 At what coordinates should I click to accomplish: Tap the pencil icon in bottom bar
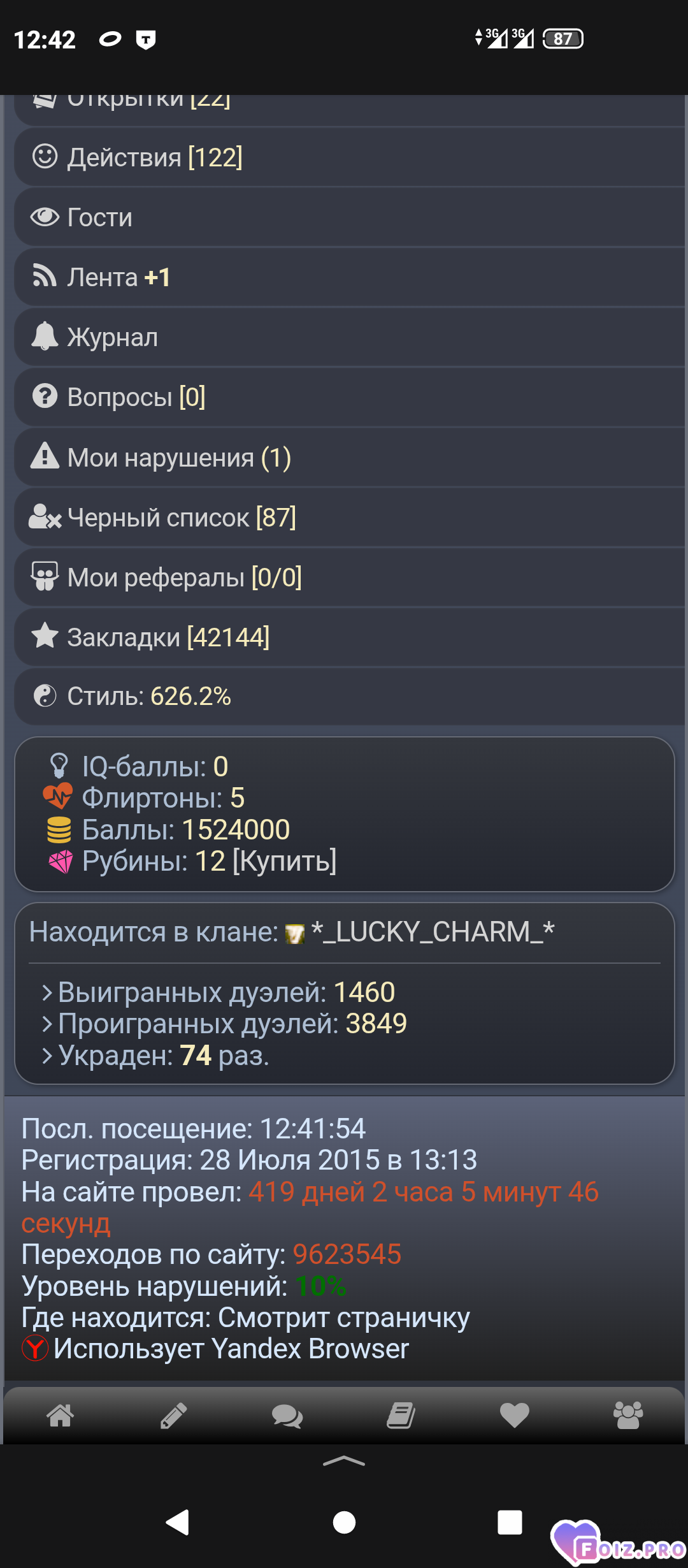click(174, 1416)
